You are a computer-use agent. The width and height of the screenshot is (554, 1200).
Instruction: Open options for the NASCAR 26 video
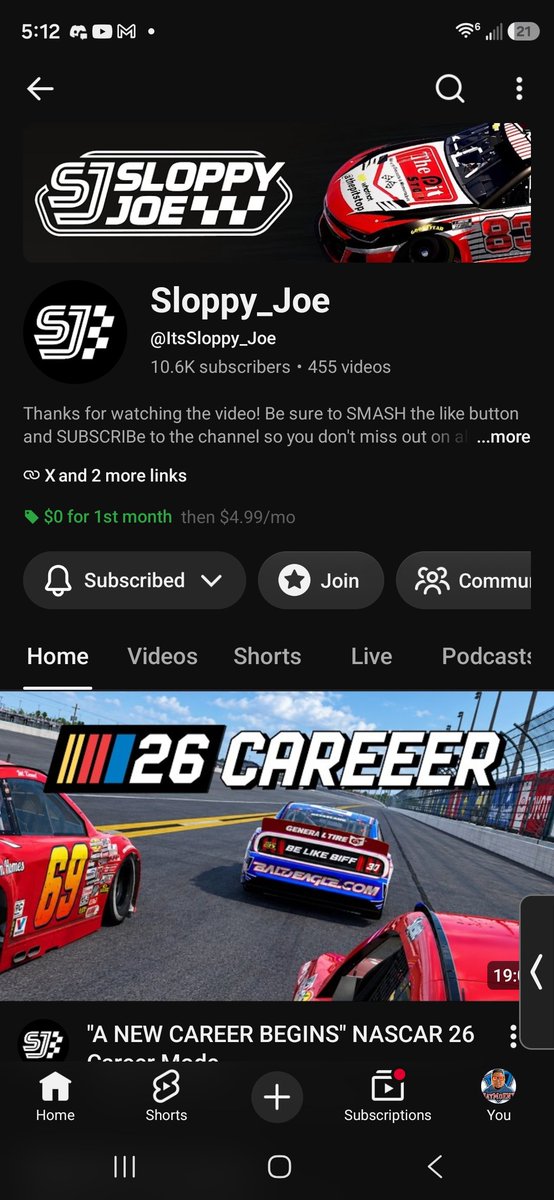click(513, 1036)
